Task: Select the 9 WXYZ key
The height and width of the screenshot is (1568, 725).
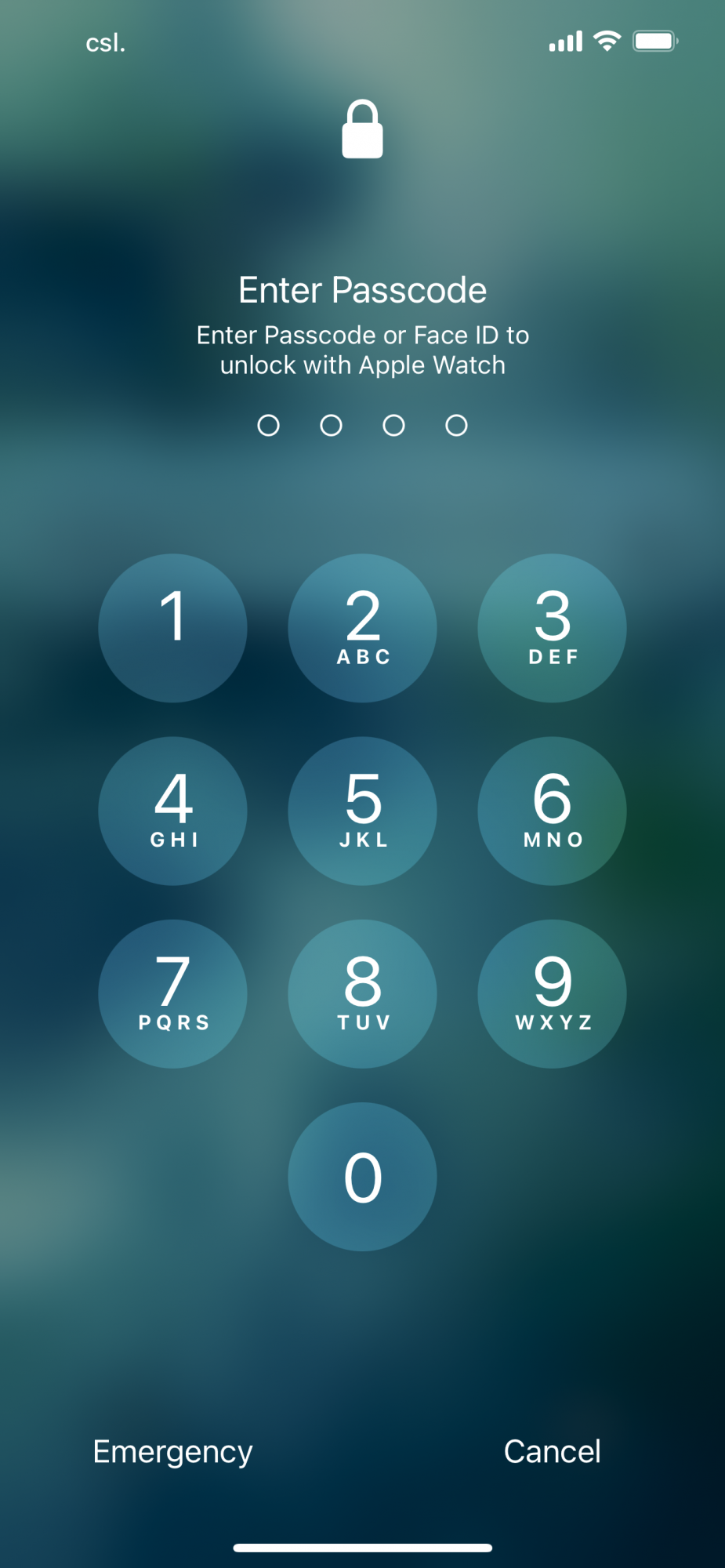Action: pyautogui.click(x=552, y=993)
